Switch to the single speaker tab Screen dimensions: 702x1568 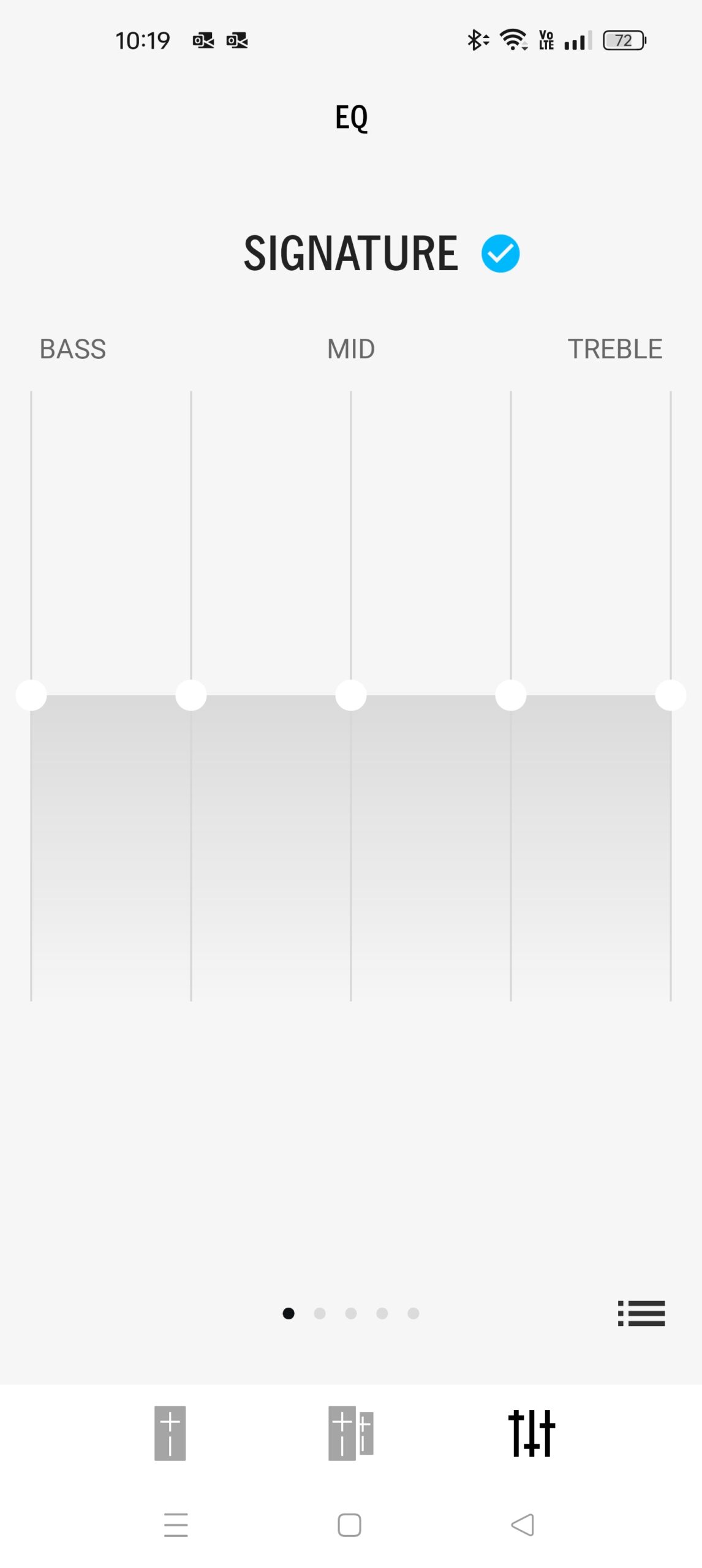pyautogui.click(x=170, y=1433)
